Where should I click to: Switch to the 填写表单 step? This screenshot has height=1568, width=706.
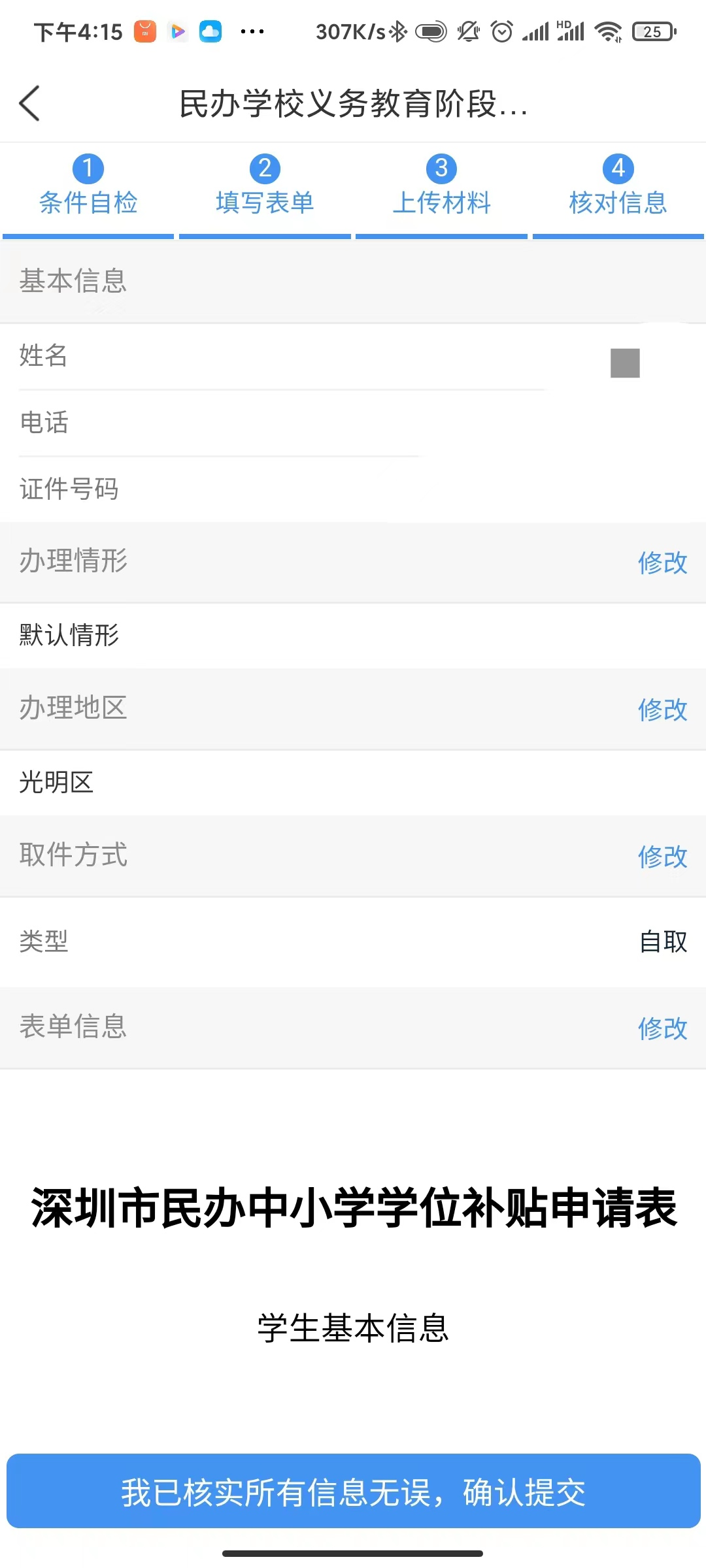(265, 186)
